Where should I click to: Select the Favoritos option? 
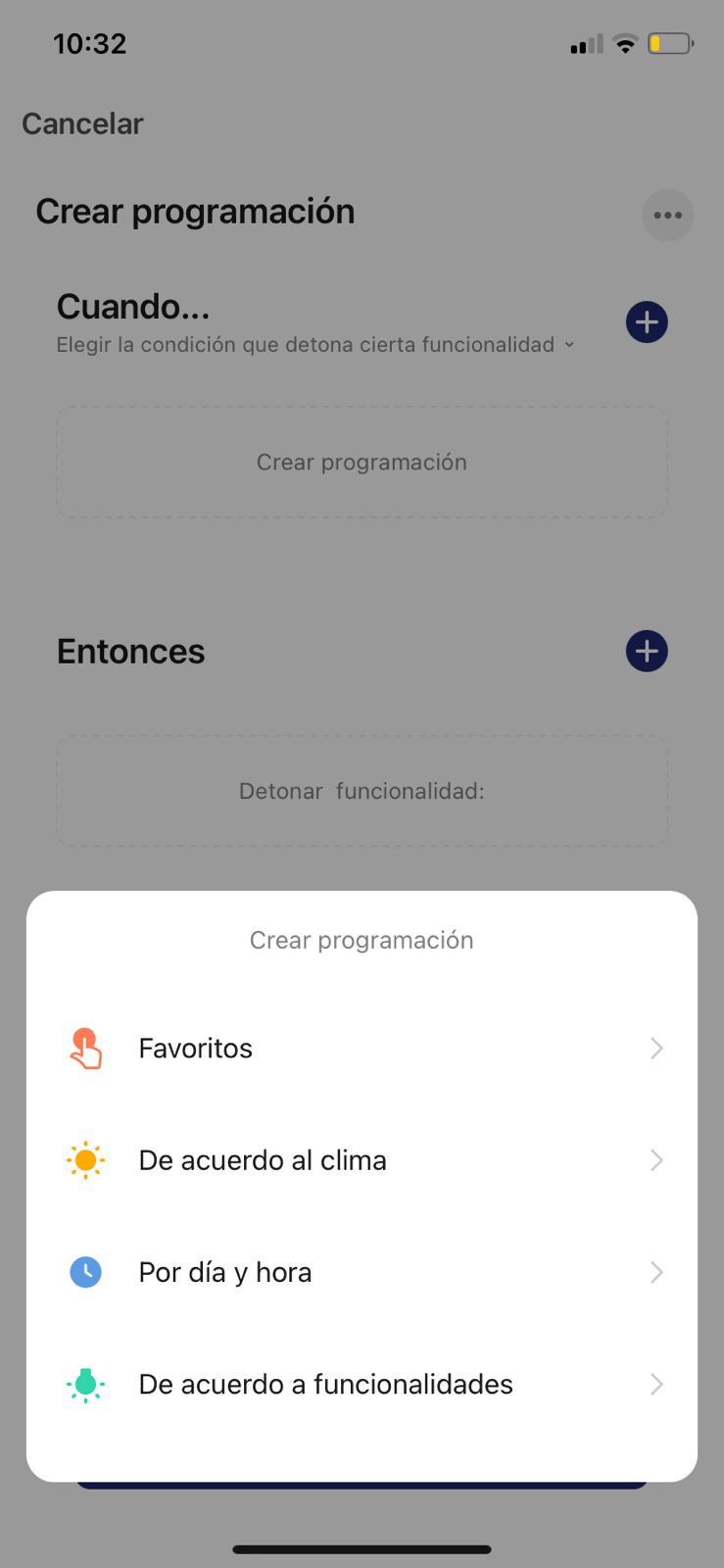tap(362, 1049)
